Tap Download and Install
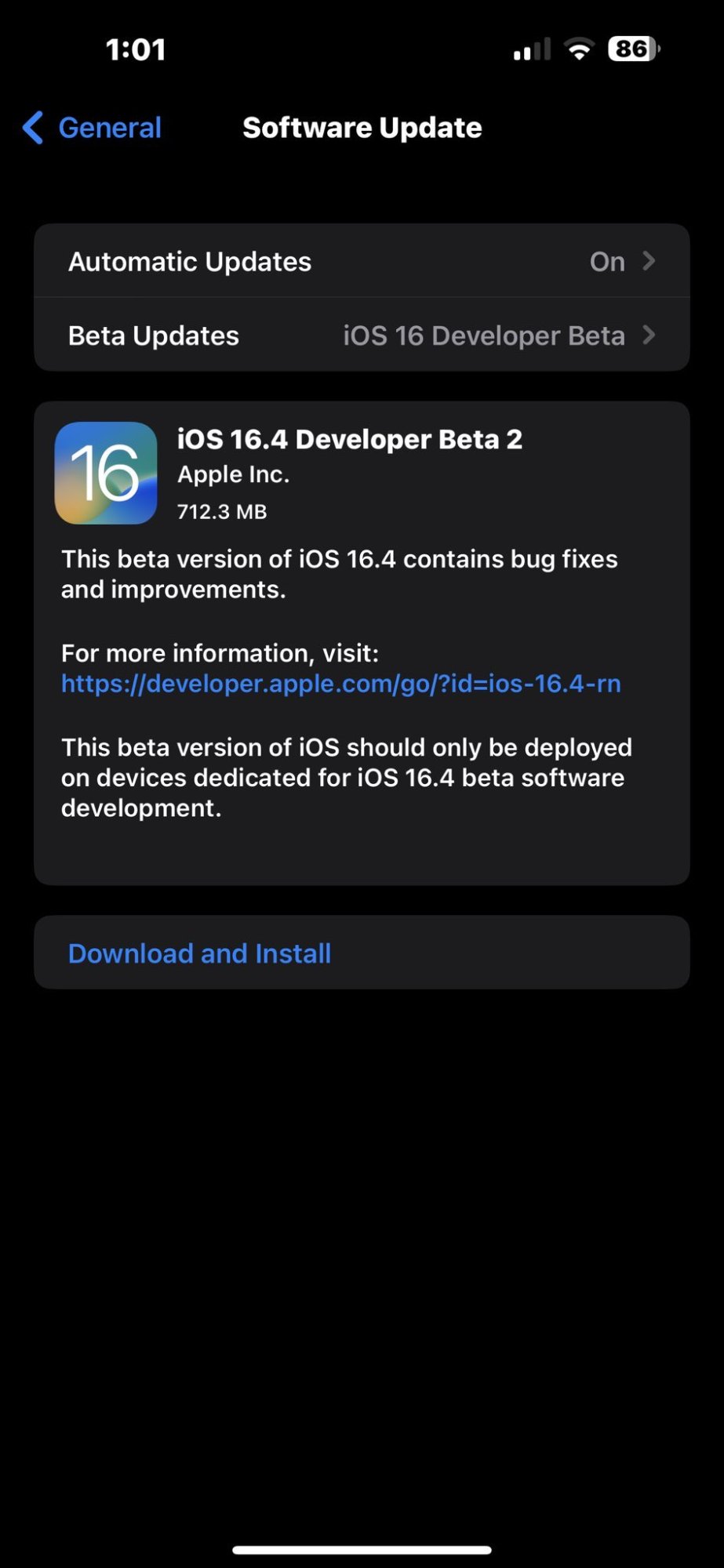 pyautogui.click(x=362, y=953)
